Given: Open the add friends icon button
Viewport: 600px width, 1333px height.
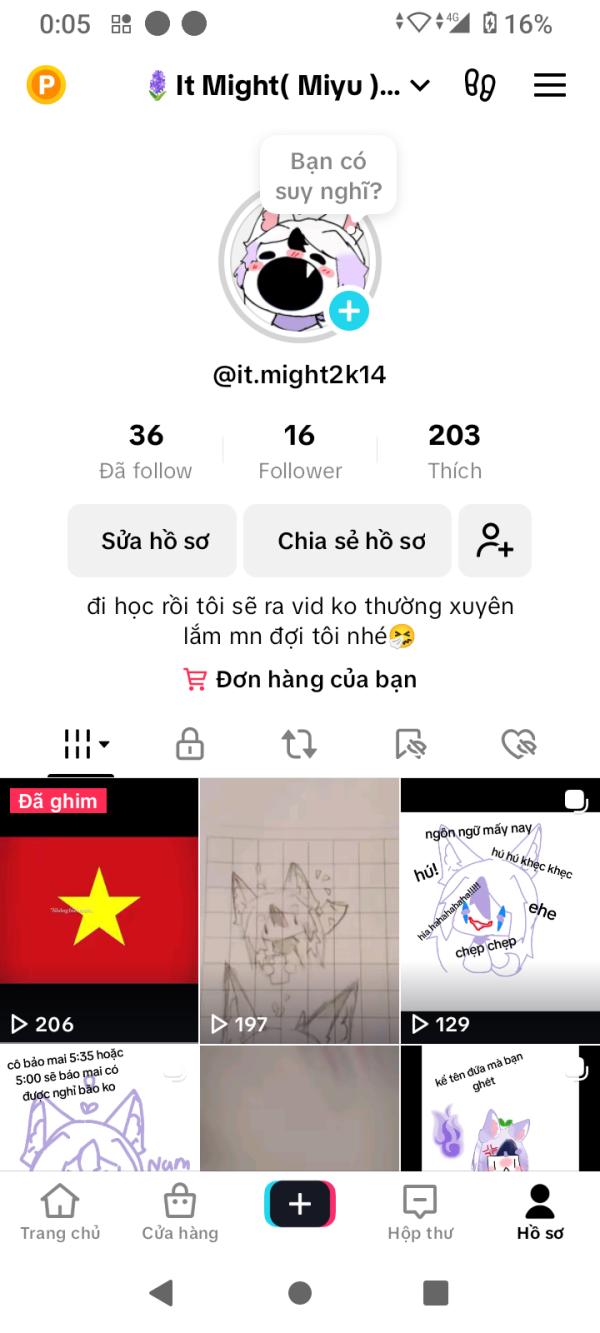Looking at the screenshot, I should pyautogui.click(x=495, y=541).
